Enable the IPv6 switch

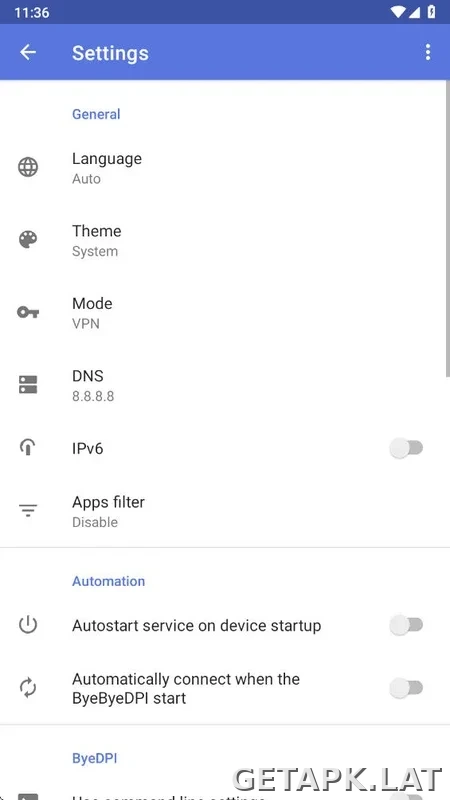[x=407, y=448]
